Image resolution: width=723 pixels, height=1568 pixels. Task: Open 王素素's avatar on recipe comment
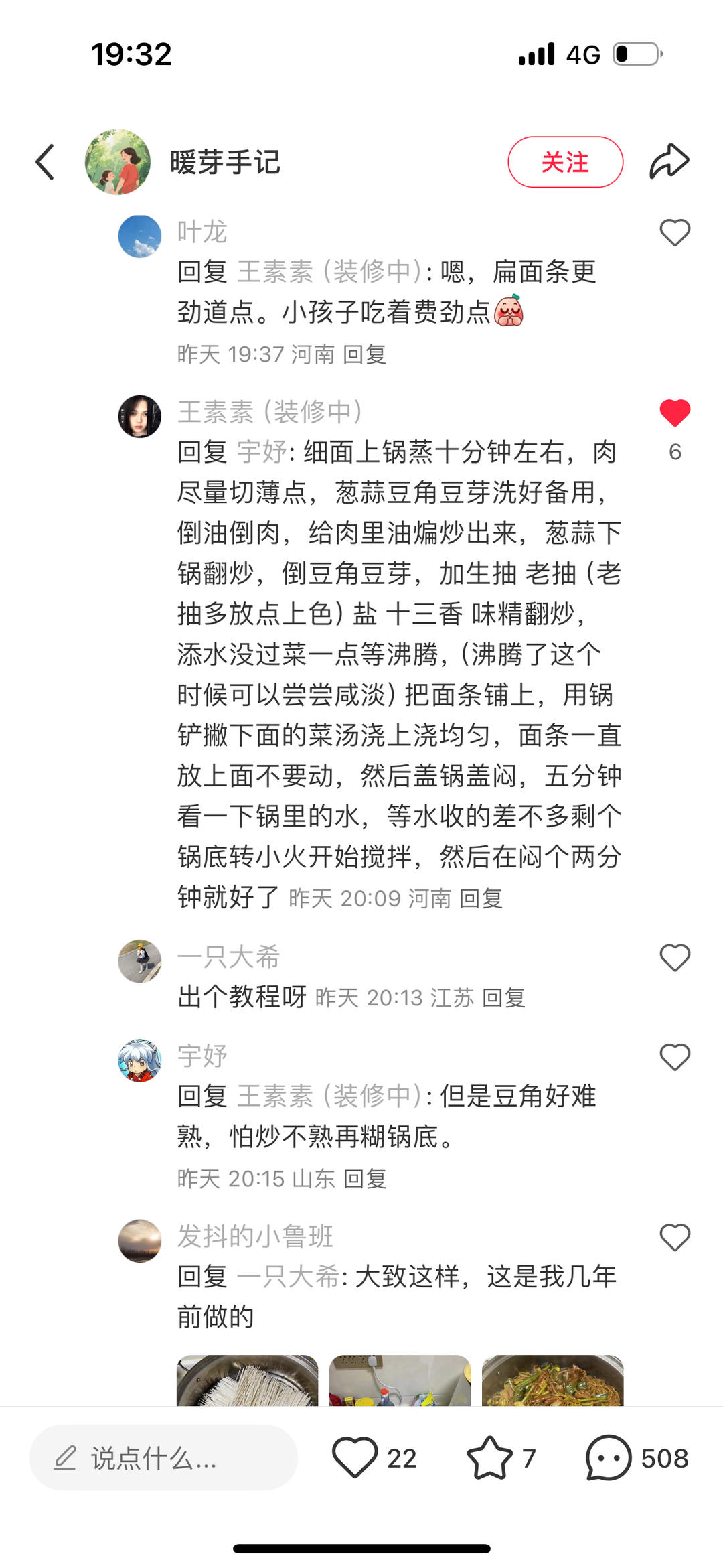pyautogui.click(x=140, y=417)
